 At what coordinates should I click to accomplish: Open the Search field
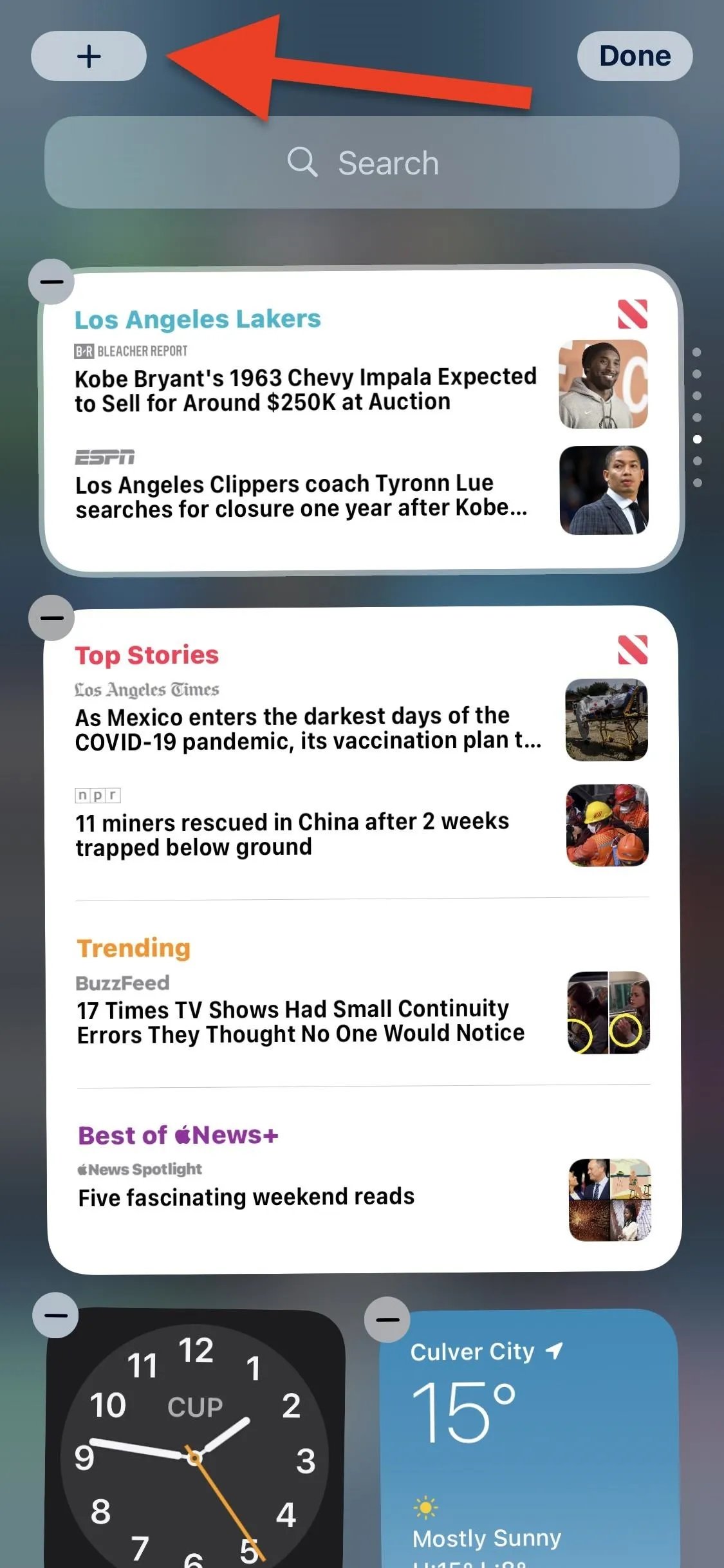coord(362,162)
